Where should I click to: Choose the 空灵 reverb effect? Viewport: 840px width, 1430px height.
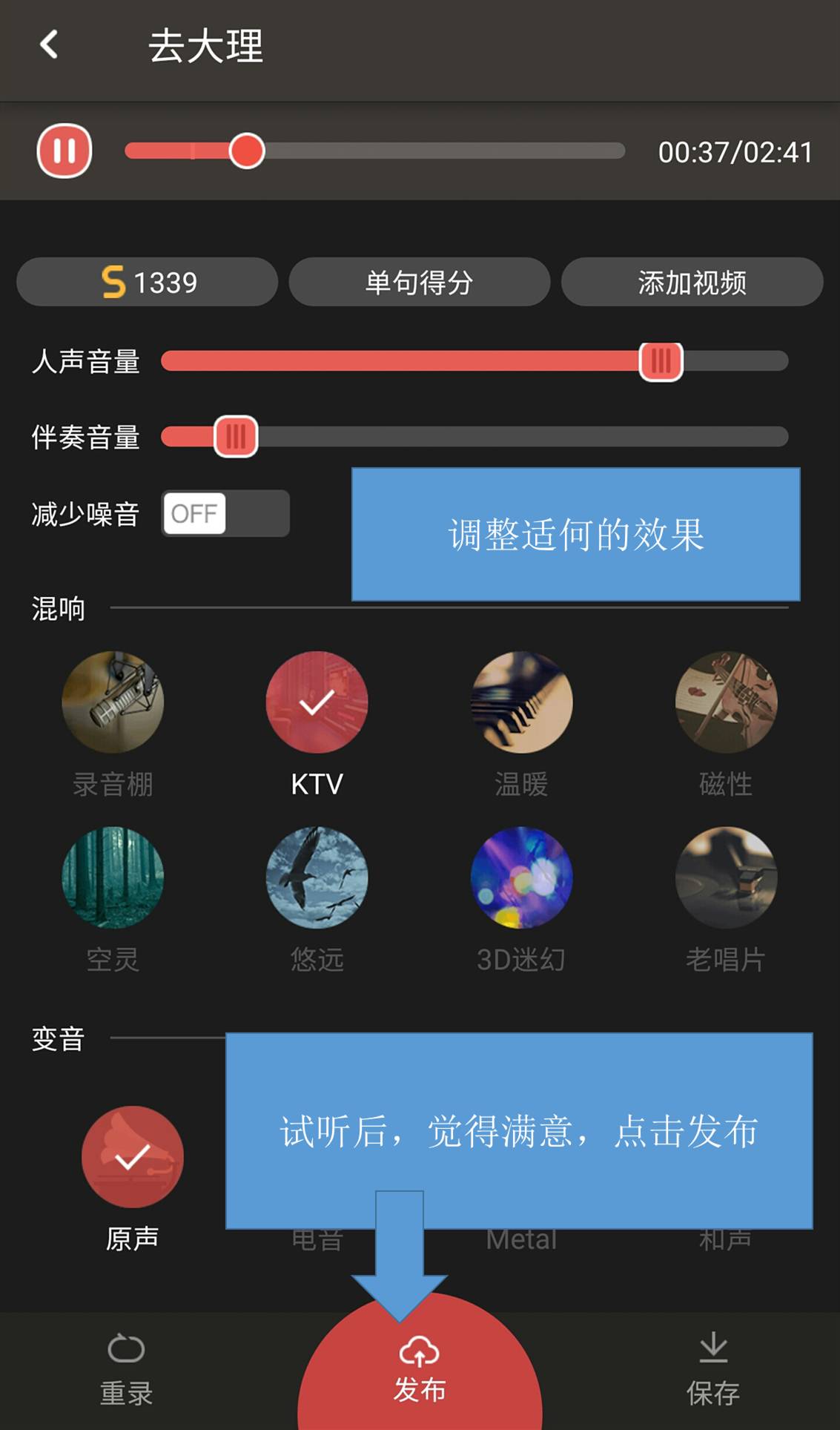point(114,879)
